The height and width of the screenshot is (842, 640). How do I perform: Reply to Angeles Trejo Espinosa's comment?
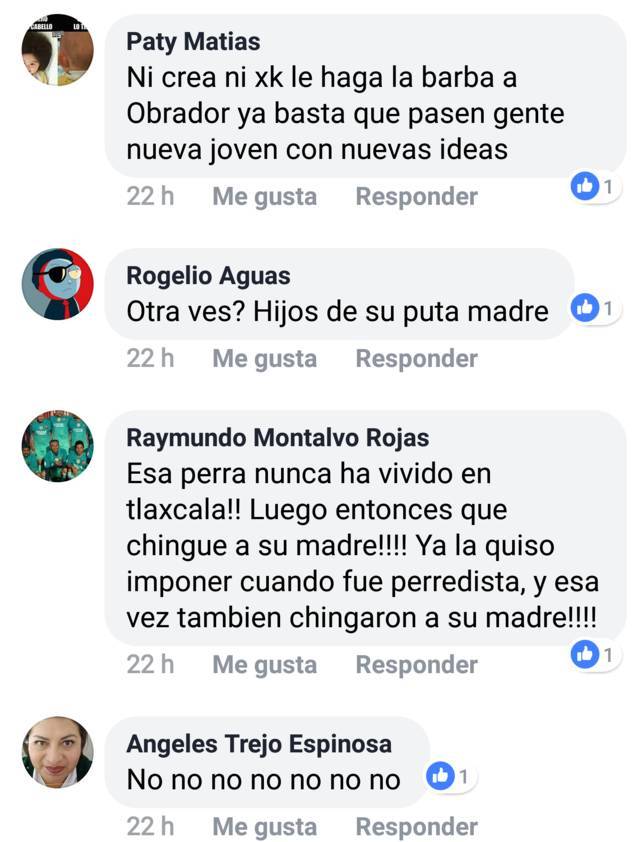point(416,827)
